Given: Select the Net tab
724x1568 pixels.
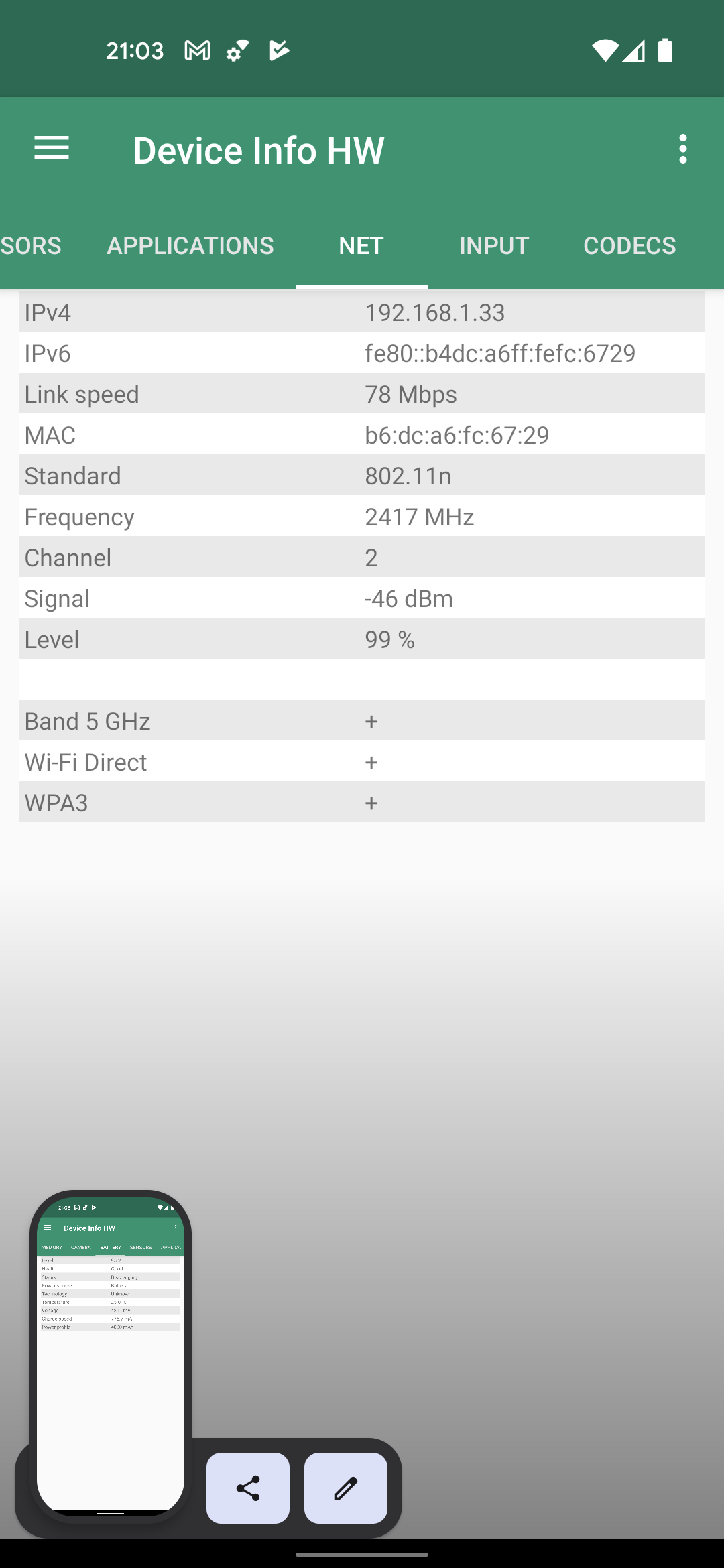Looking at the screenshot, I should tap(361, 246).
